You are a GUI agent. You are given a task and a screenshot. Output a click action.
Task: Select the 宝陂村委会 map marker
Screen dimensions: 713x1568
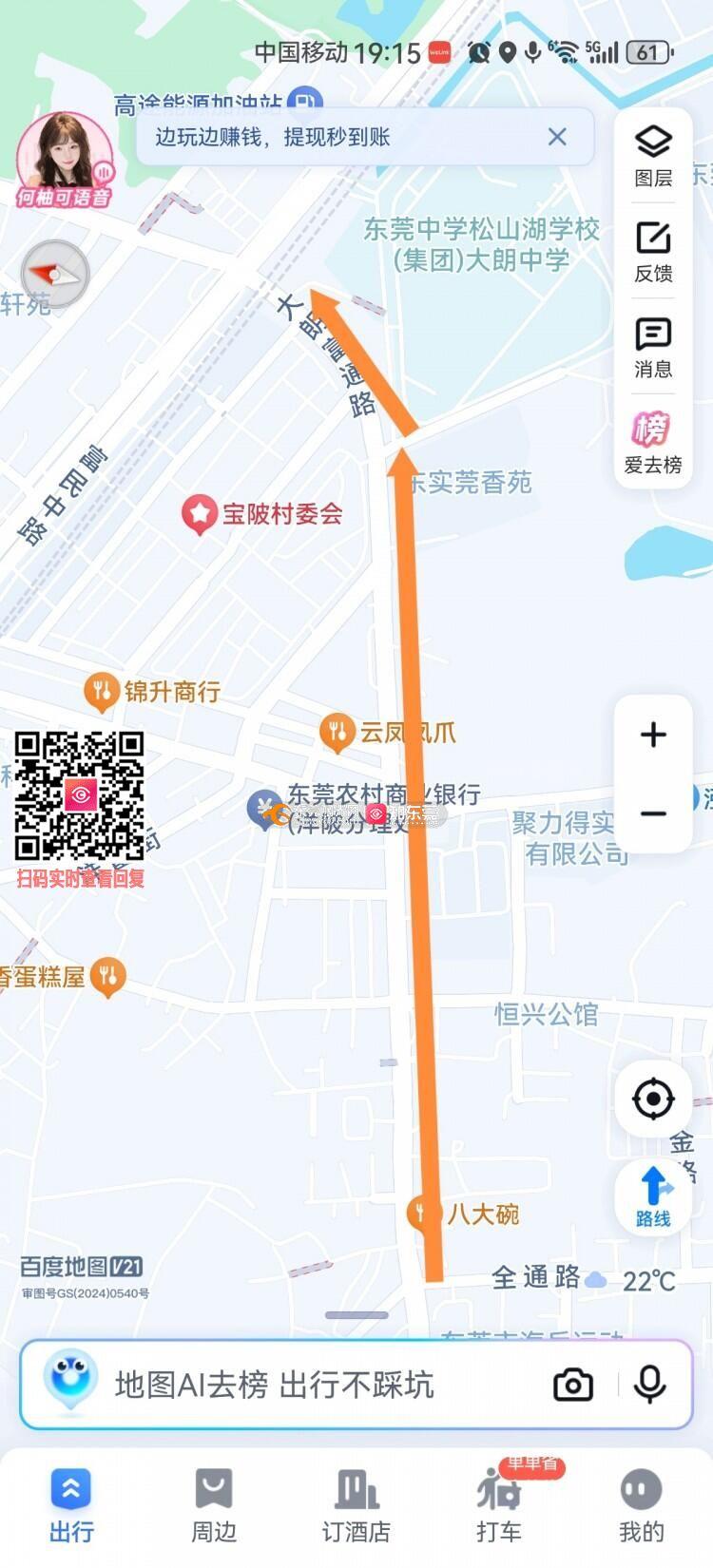[x=200, y=515]
